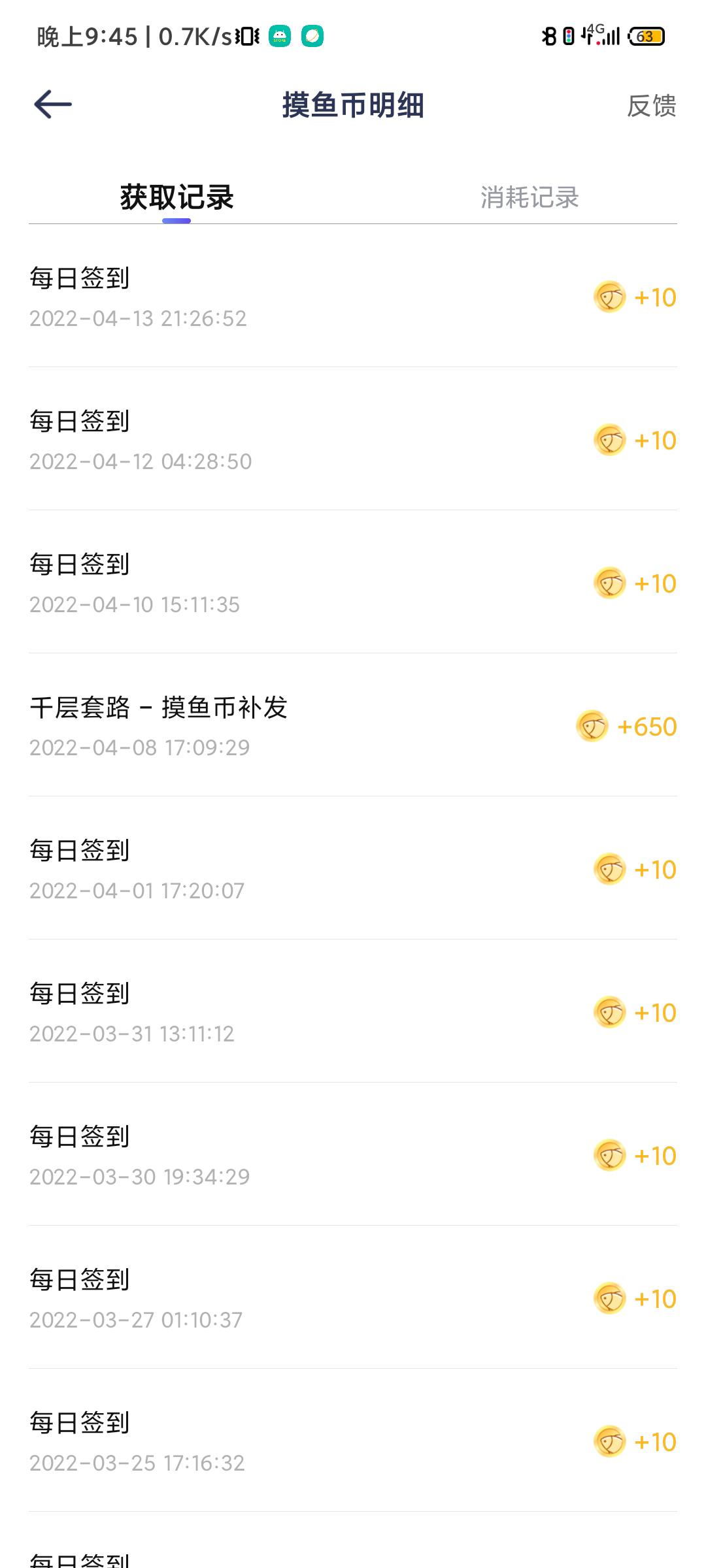Go back using the arrow icon

pos(53,105)
